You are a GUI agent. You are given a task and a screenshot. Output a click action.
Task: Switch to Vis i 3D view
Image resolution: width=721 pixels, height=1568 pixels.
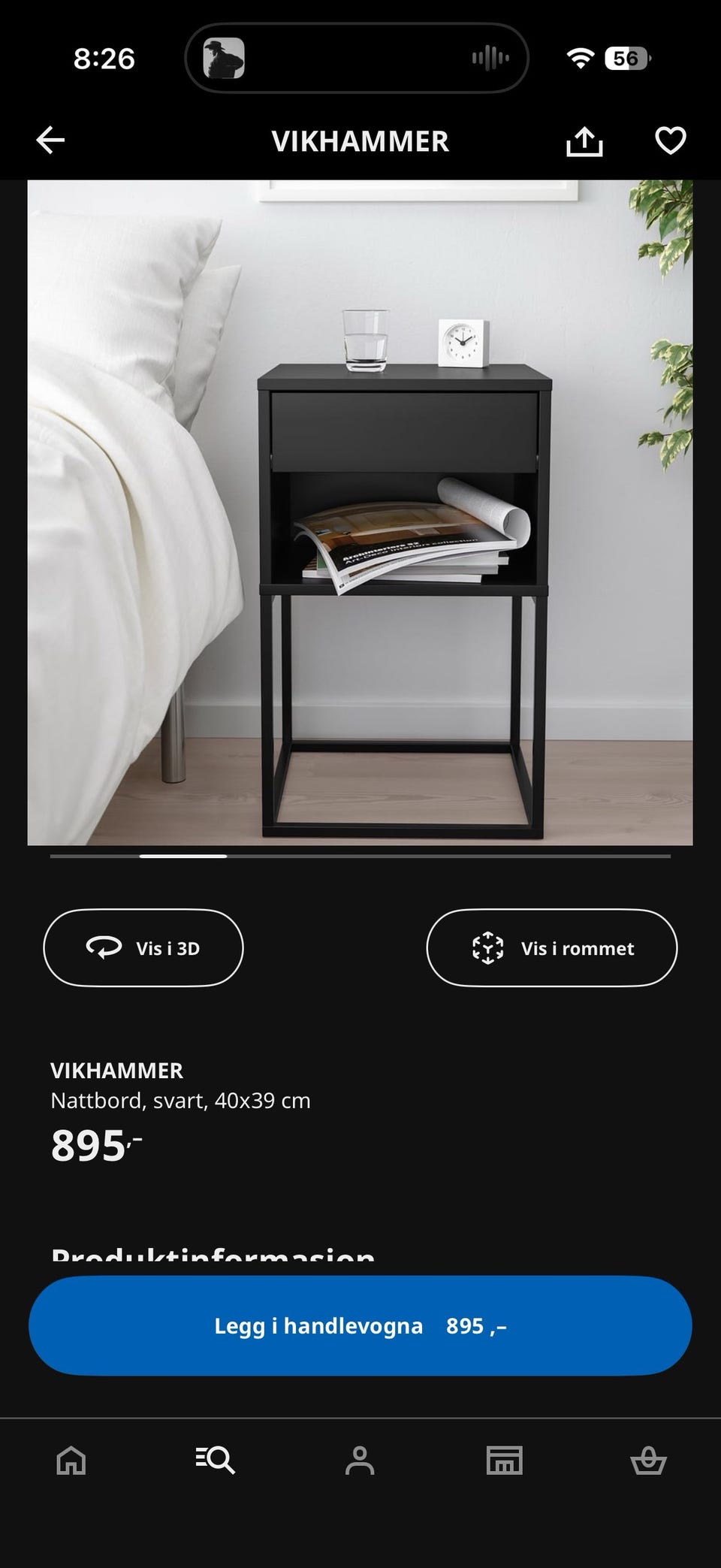click(143, 947)
